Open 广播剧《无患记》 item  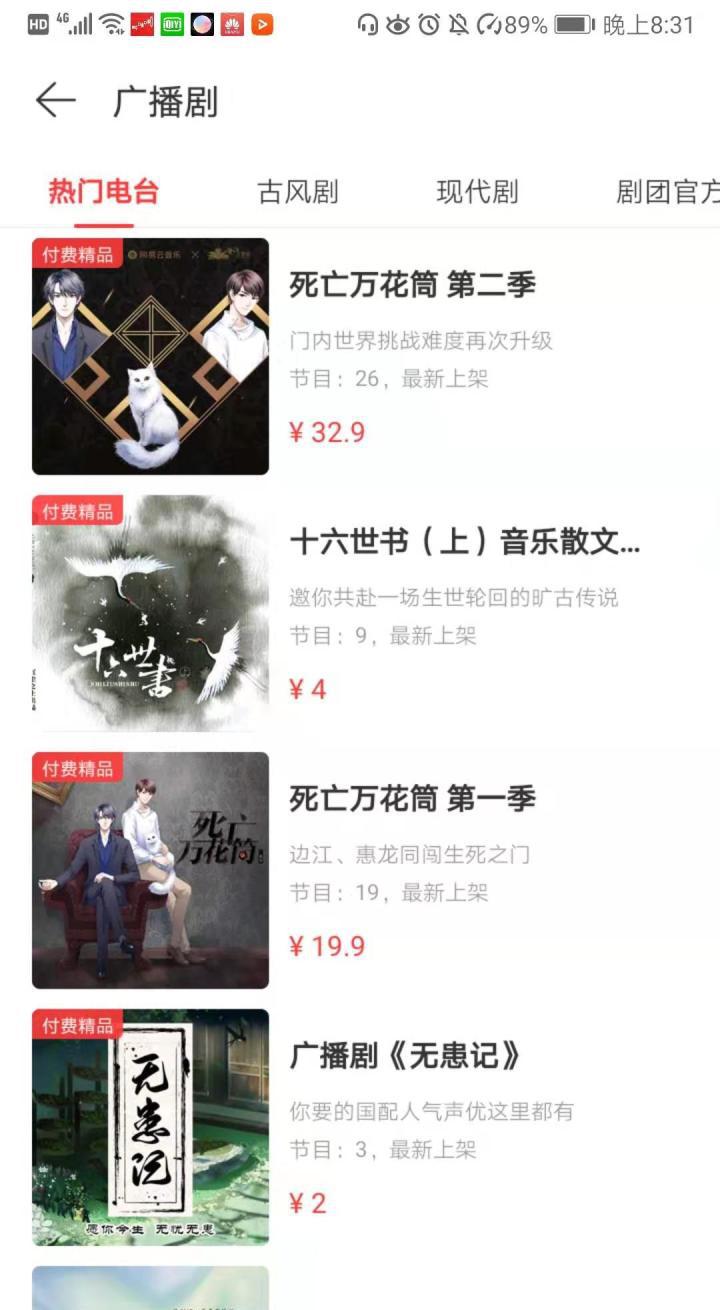405,1056
